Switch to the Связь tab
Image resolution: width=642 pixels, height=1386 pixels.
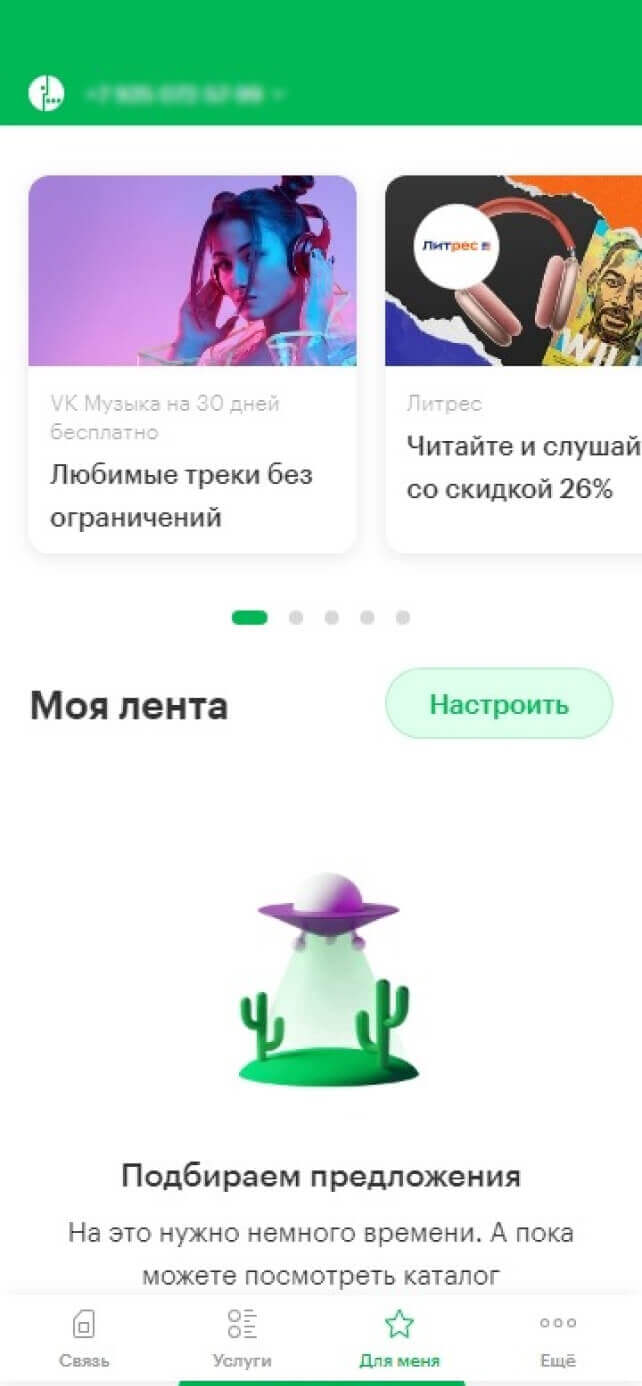[x=84, y=1338]
